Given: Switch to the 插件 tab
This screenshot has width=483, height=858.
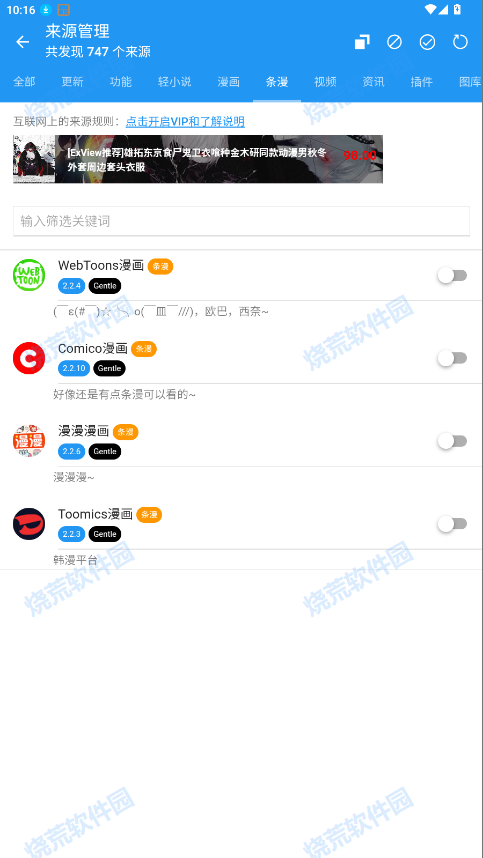Looking at the screenshot, I should [421, 82].
